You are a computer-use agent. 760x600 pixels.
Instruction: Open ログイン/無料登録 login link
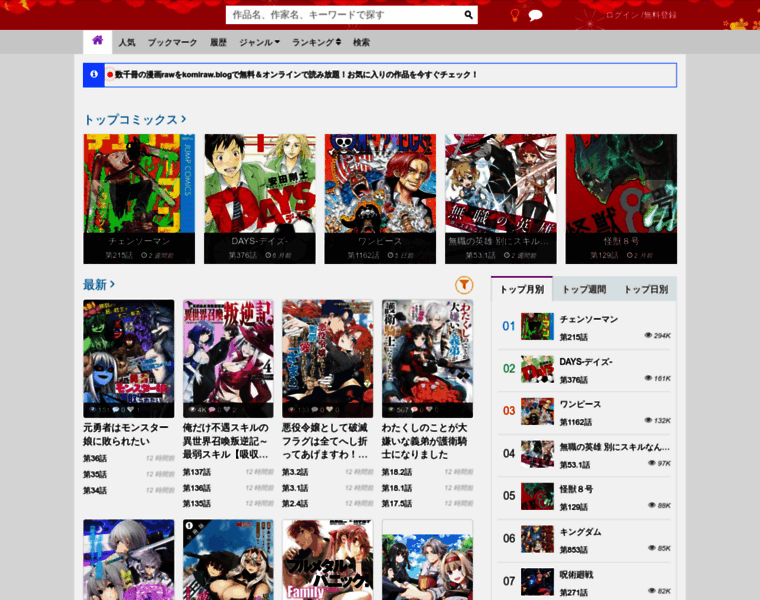pyautogui.click(x=641, y=15)
